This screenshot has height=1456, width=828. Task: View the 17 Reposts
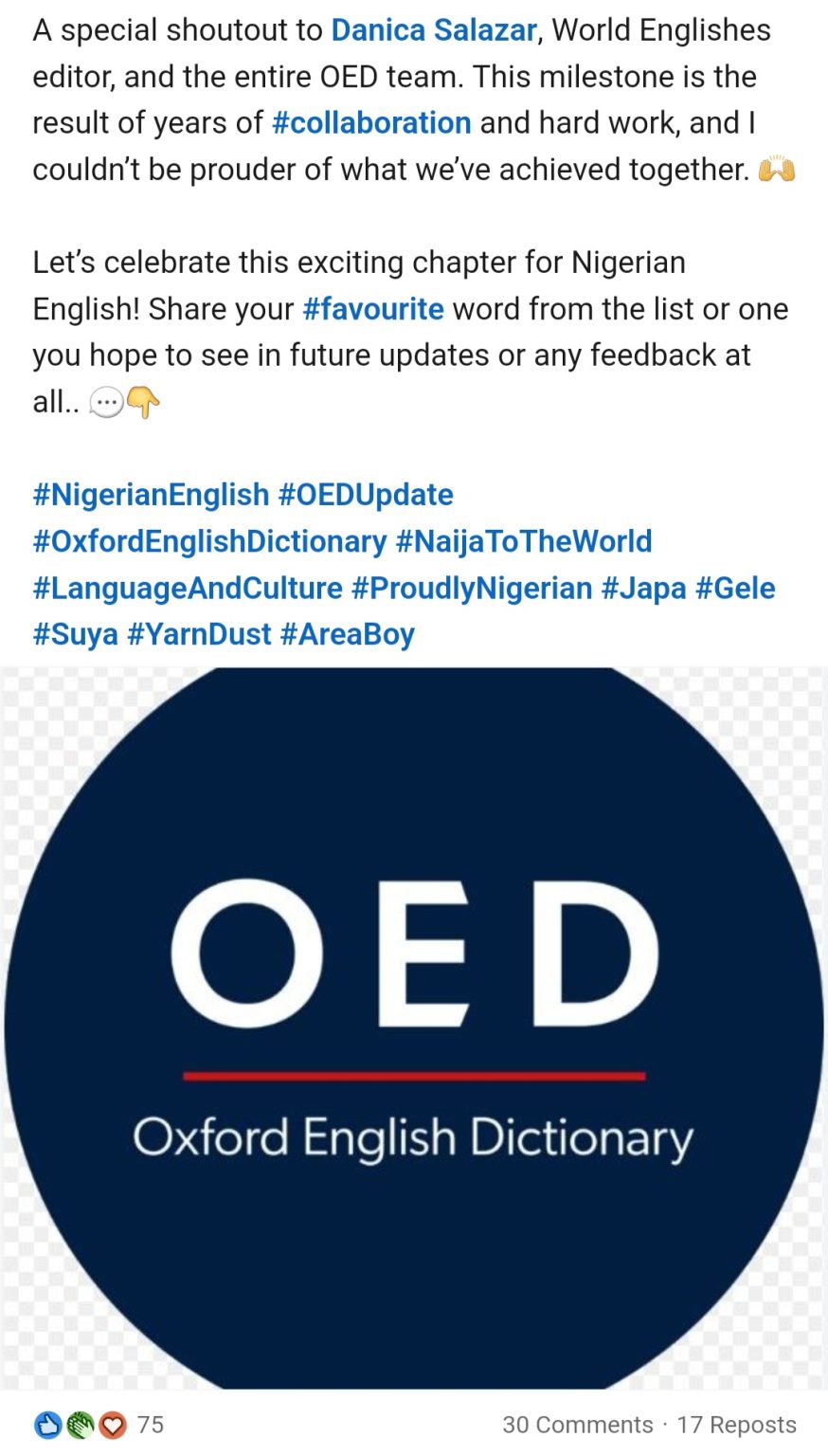tap(736, 1425)
